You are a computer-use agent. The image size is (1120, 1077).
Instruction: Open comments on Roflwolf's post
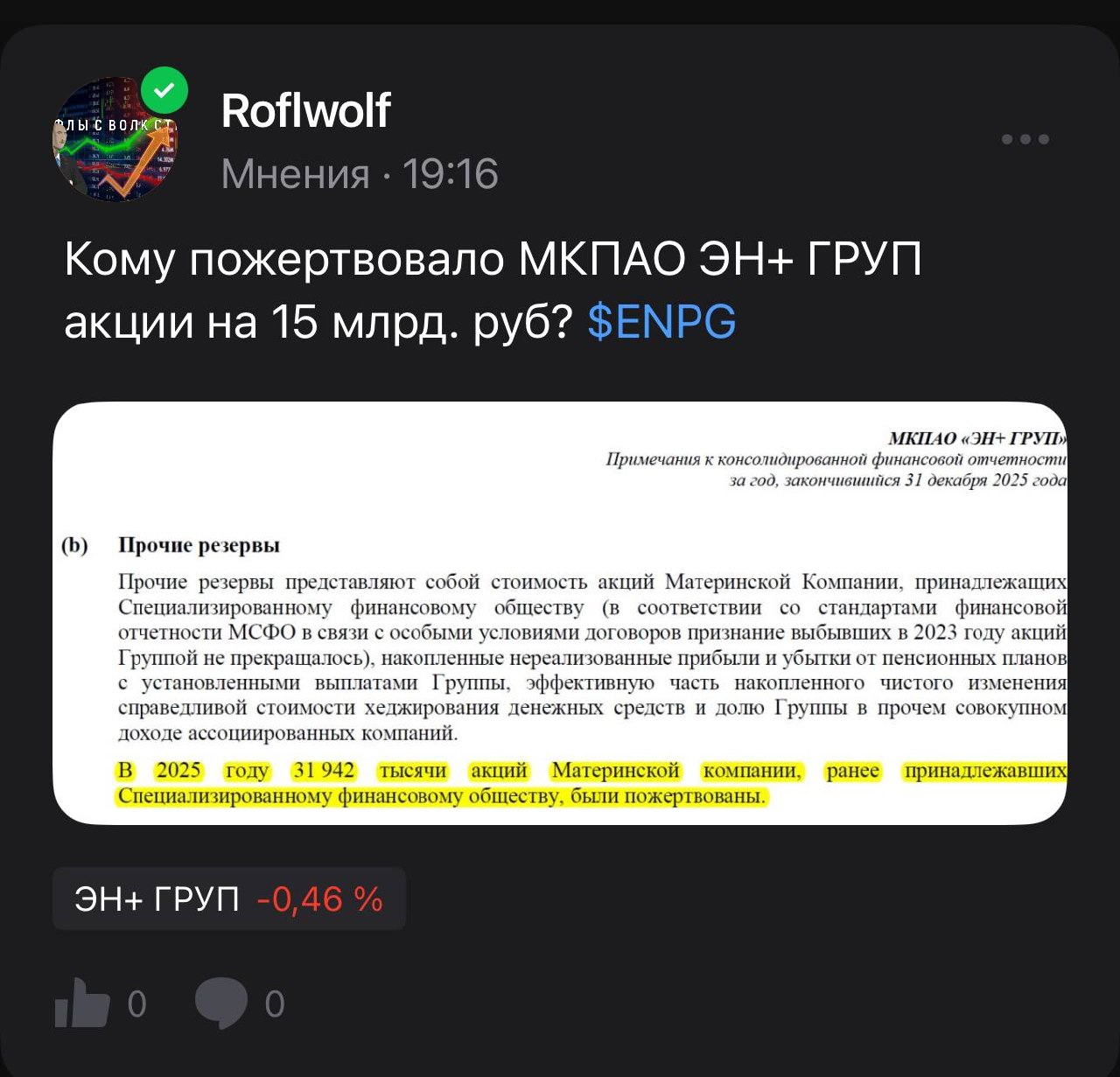[x=220, y=1003]
